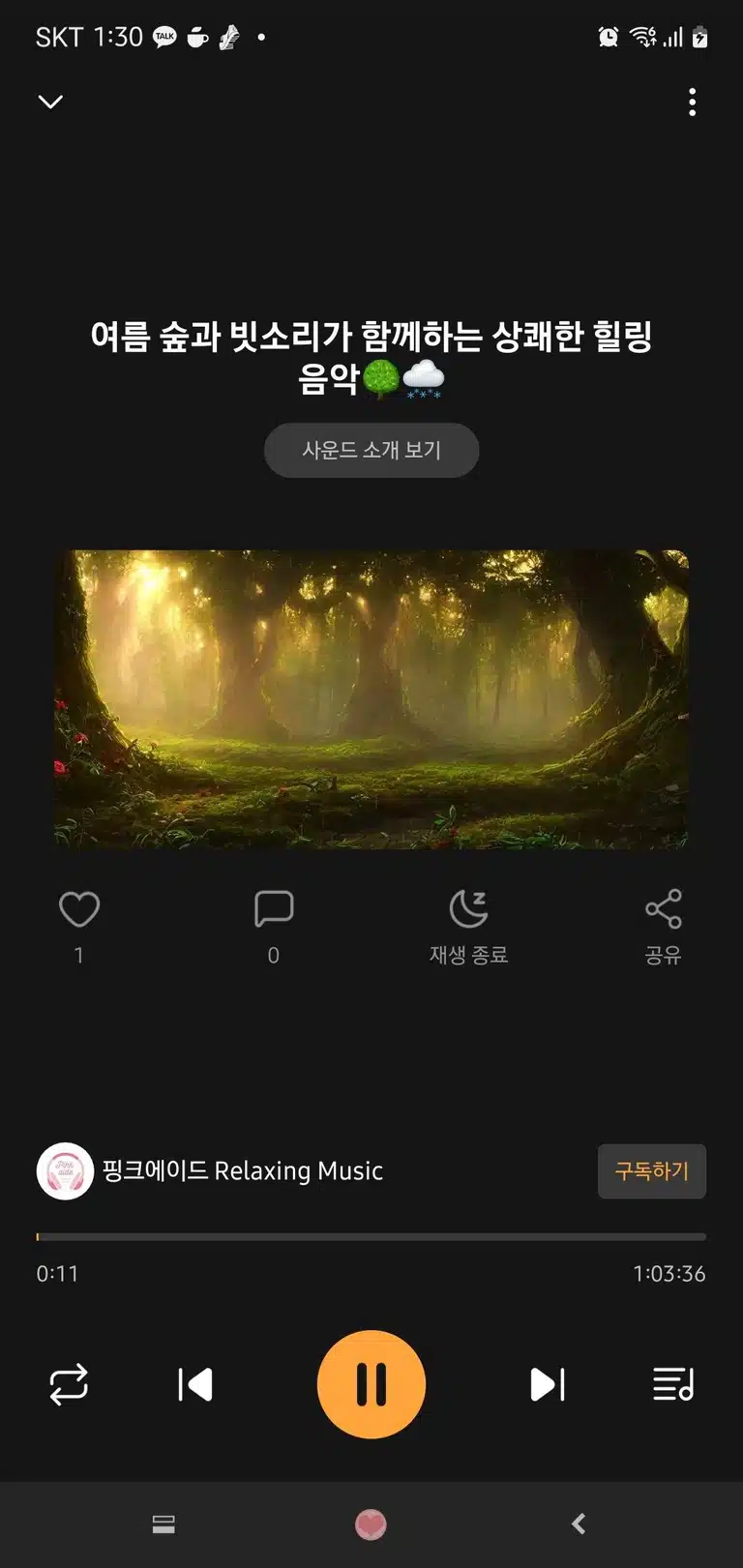Like this sound with the heart icon
743x1568 pixels.
(x=79, y=909)
